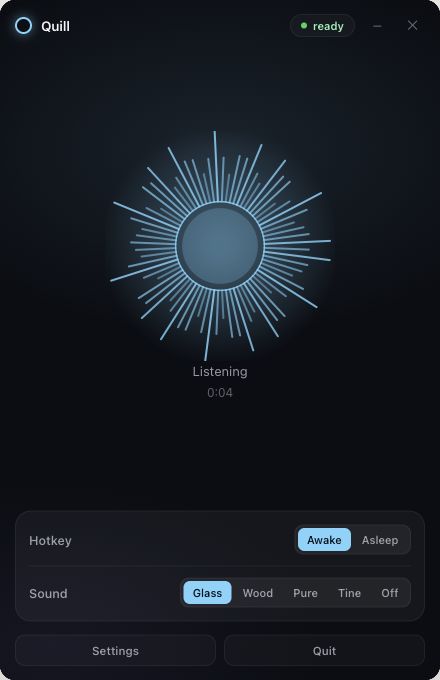The image size is (440, 680).
Task: Select the Glass sound
Action: click(x=207, y=593)
